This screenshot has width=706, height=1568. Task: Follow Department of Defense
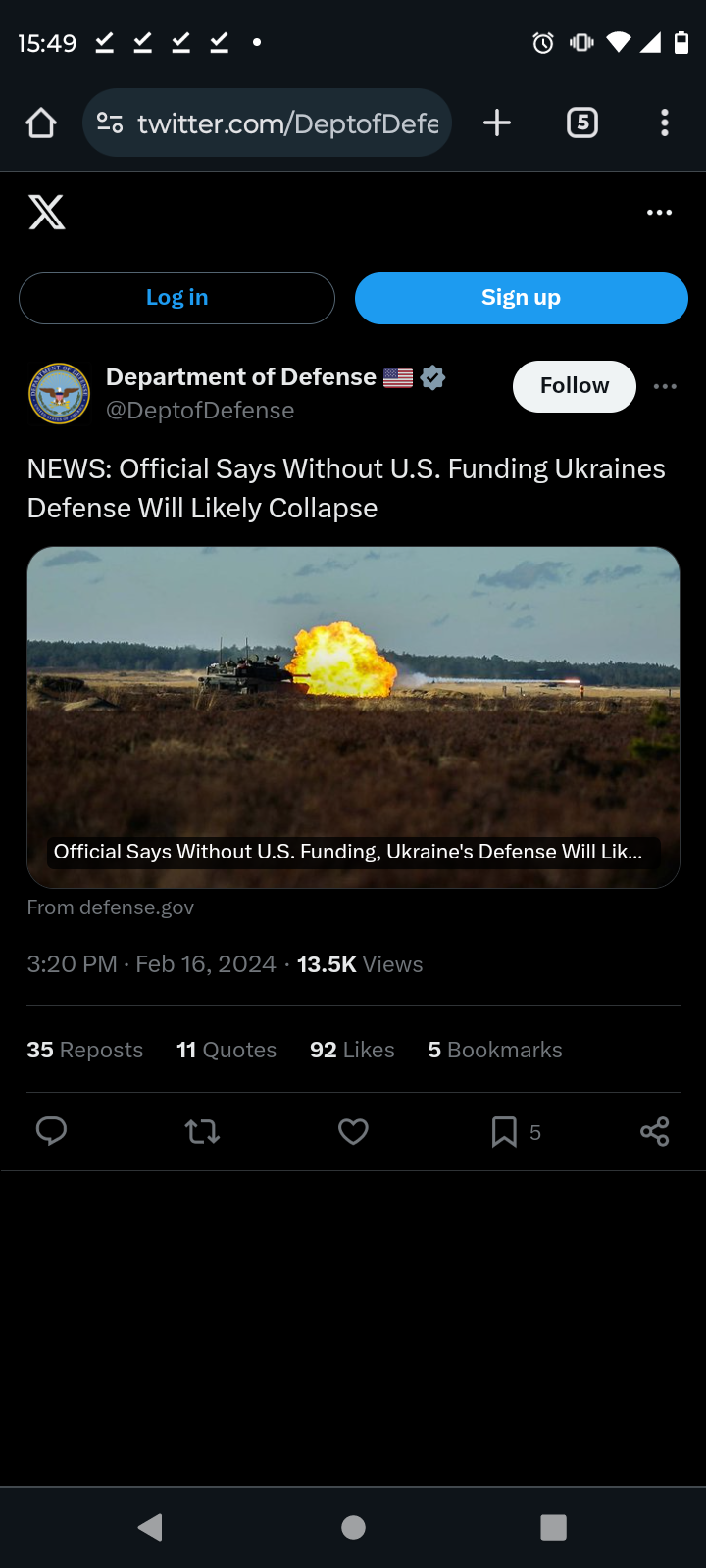[575, 386]
